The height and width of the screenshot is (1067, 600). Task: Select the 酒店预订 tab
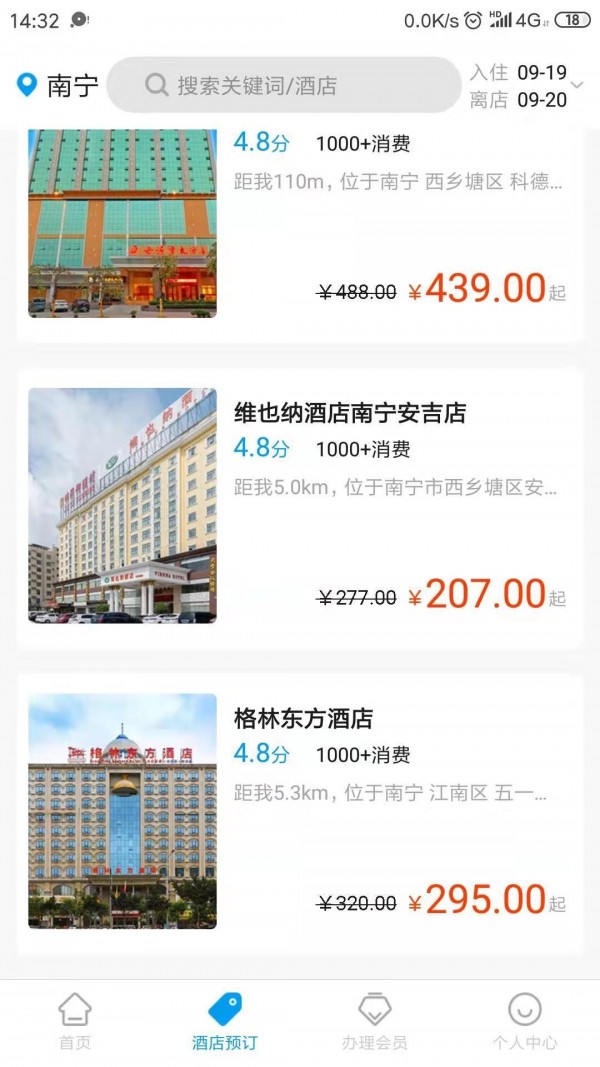point(225,1022)
